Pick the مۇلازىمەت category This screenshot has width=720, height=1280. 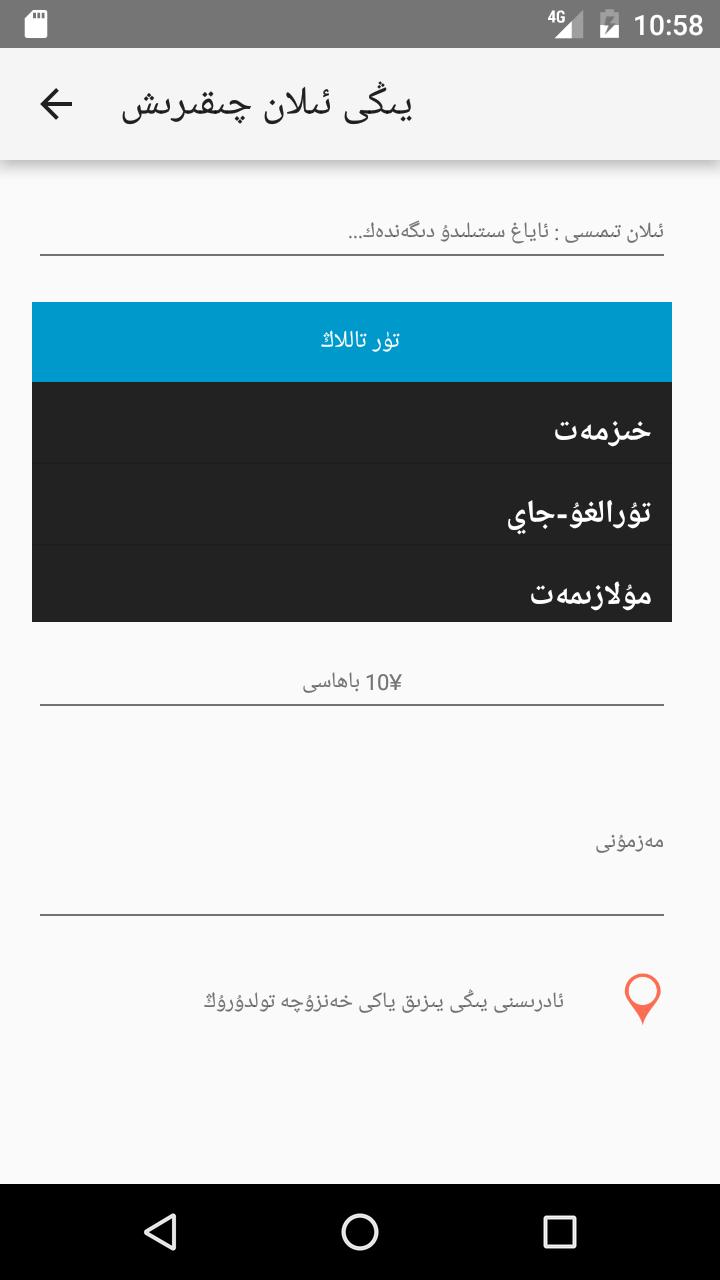(352, 592)
